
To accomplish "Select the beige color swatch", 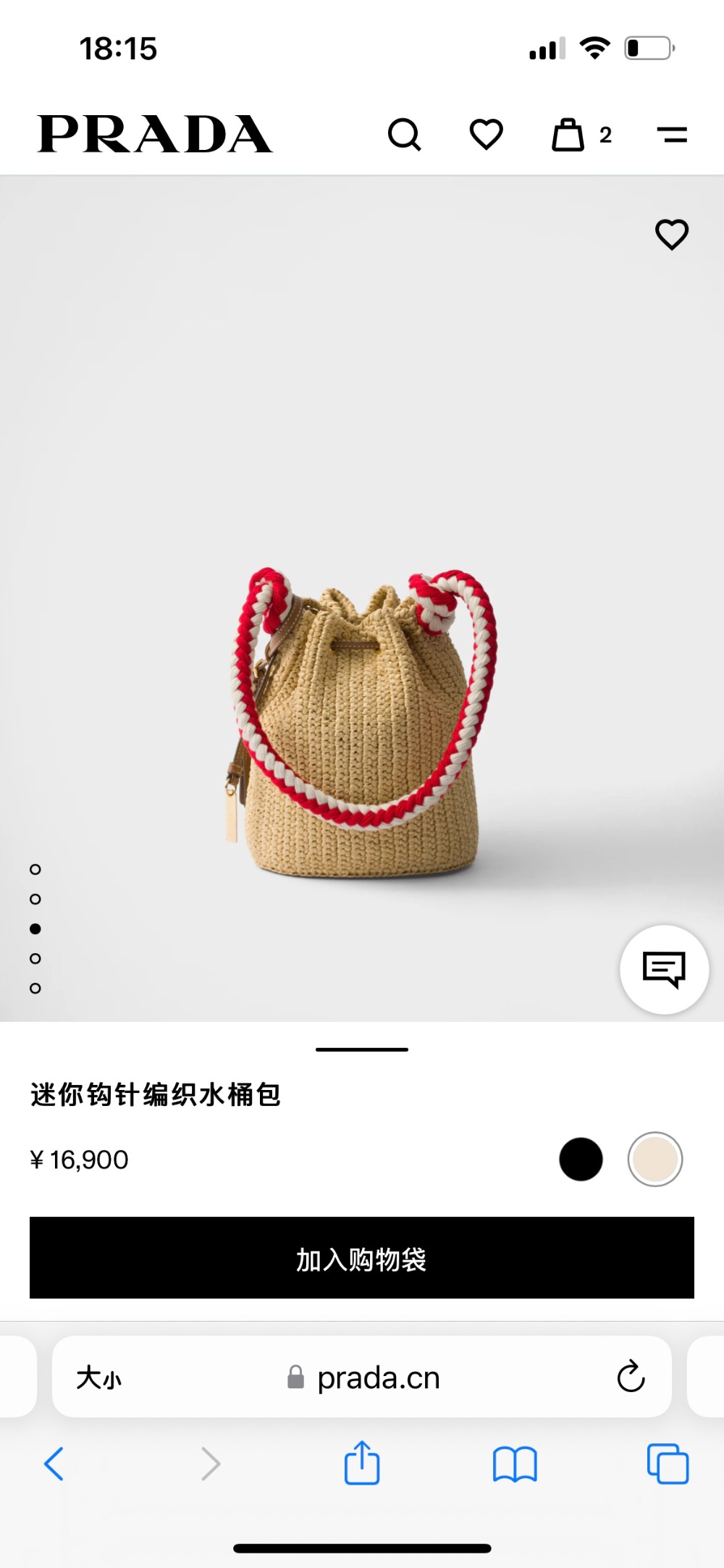I will [654, 1160].
